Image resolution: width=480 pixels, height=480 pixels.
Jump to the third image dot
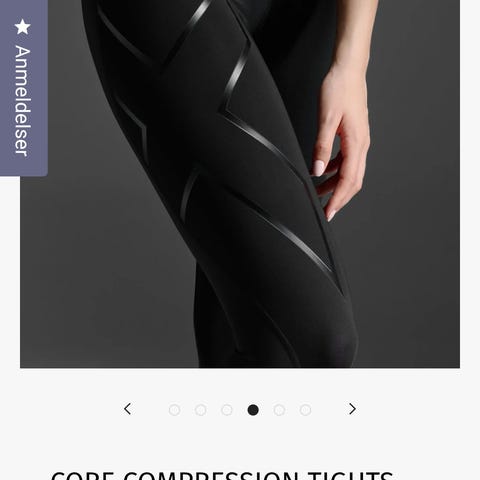227,410
